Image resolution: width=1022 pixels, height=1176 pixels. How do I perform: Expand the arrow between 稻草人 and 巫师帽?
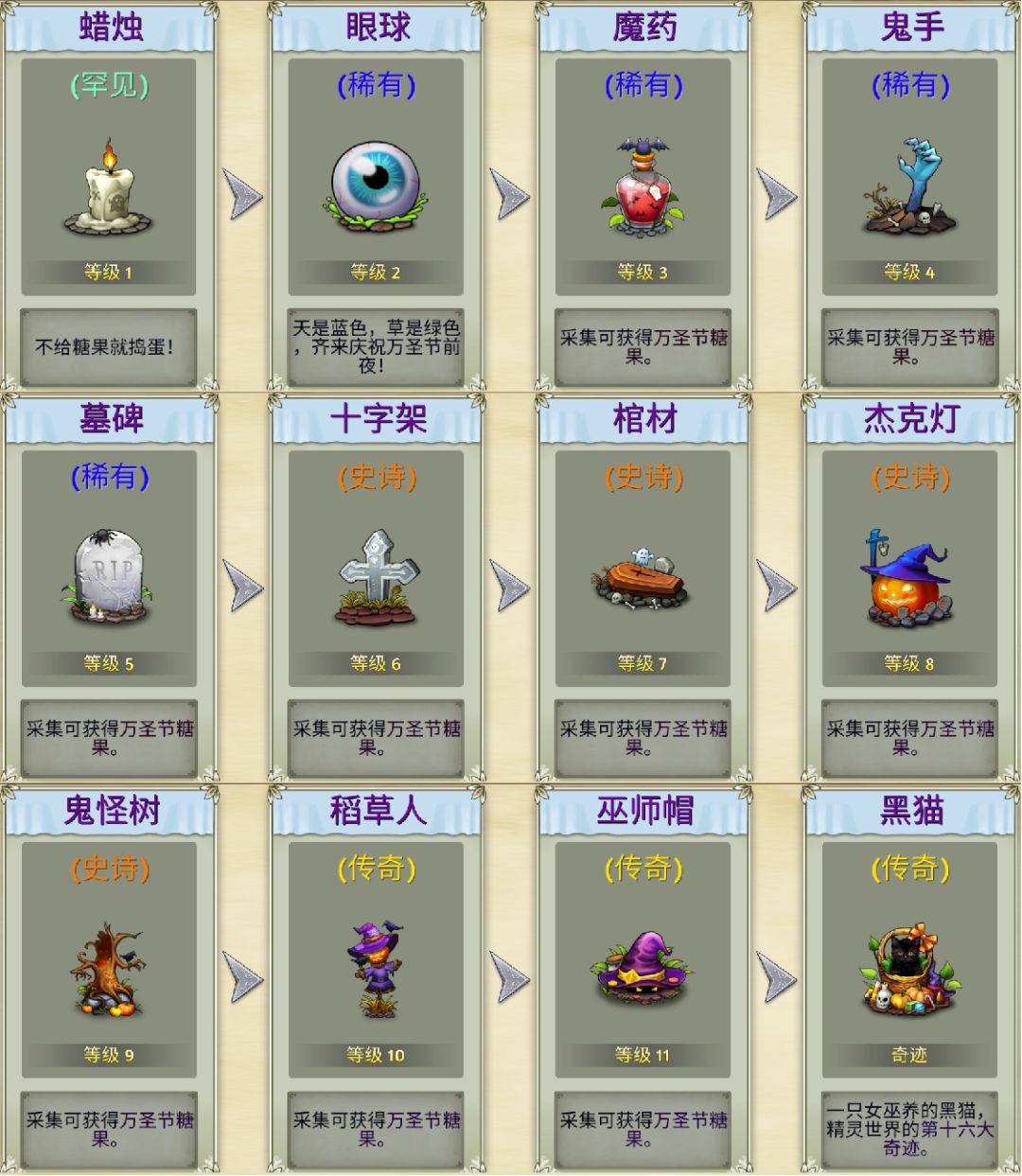coord(507,976)
